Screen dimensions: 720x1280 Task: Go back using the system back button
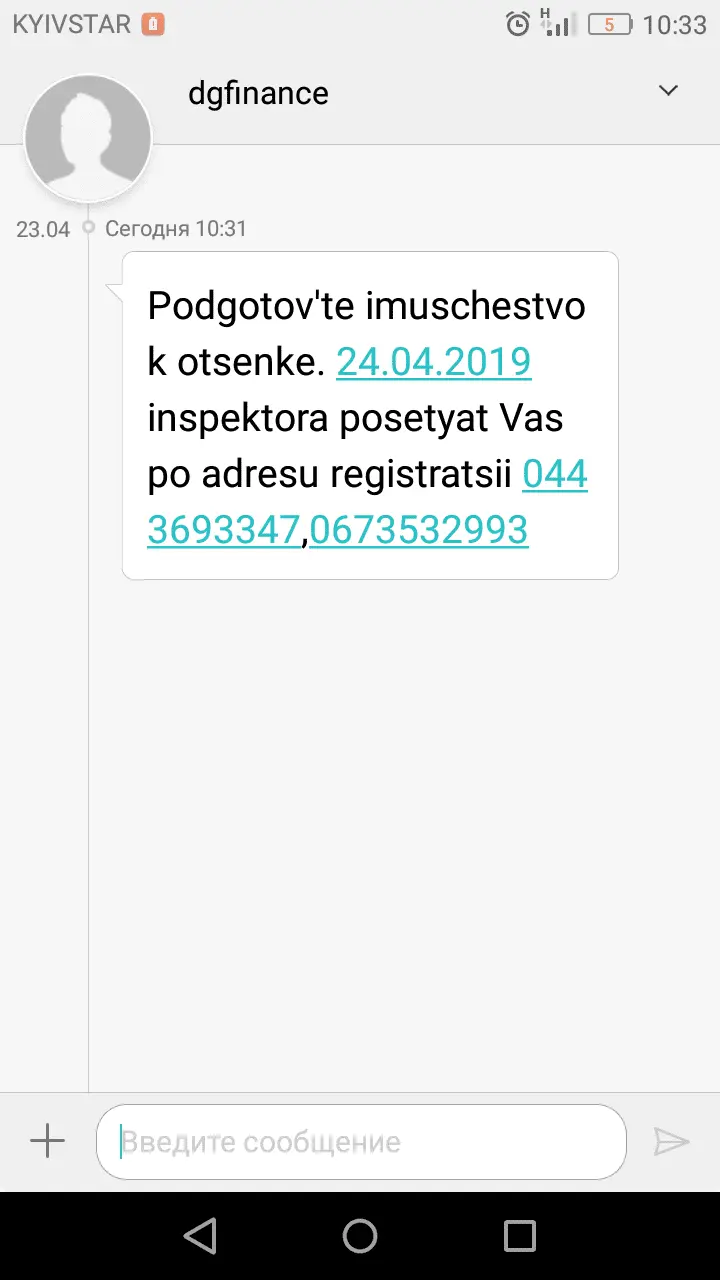pos(200,1236)
